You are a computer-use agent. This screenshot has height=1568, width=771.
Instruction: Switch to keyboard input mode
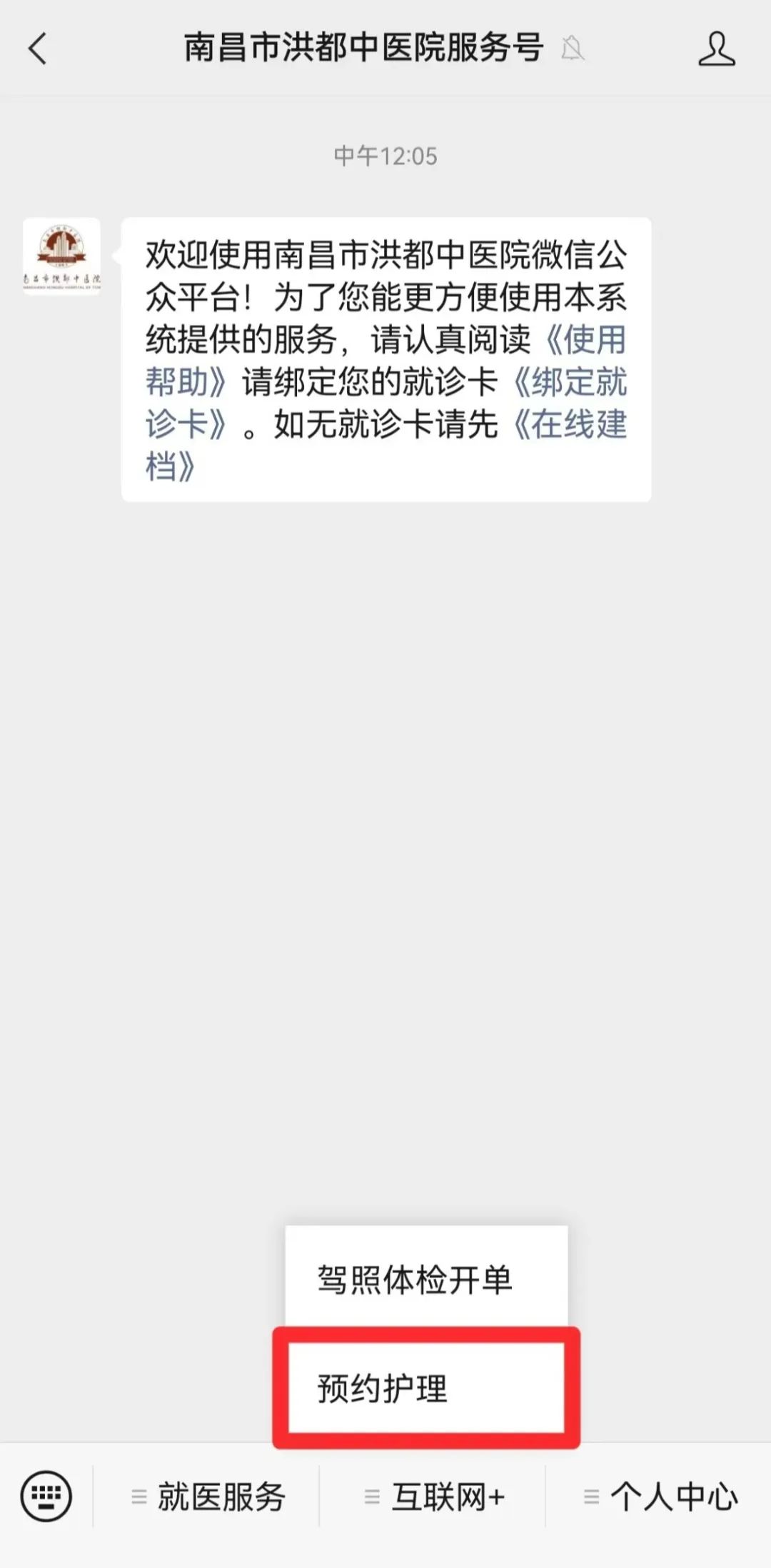[x=46, y=1496]
